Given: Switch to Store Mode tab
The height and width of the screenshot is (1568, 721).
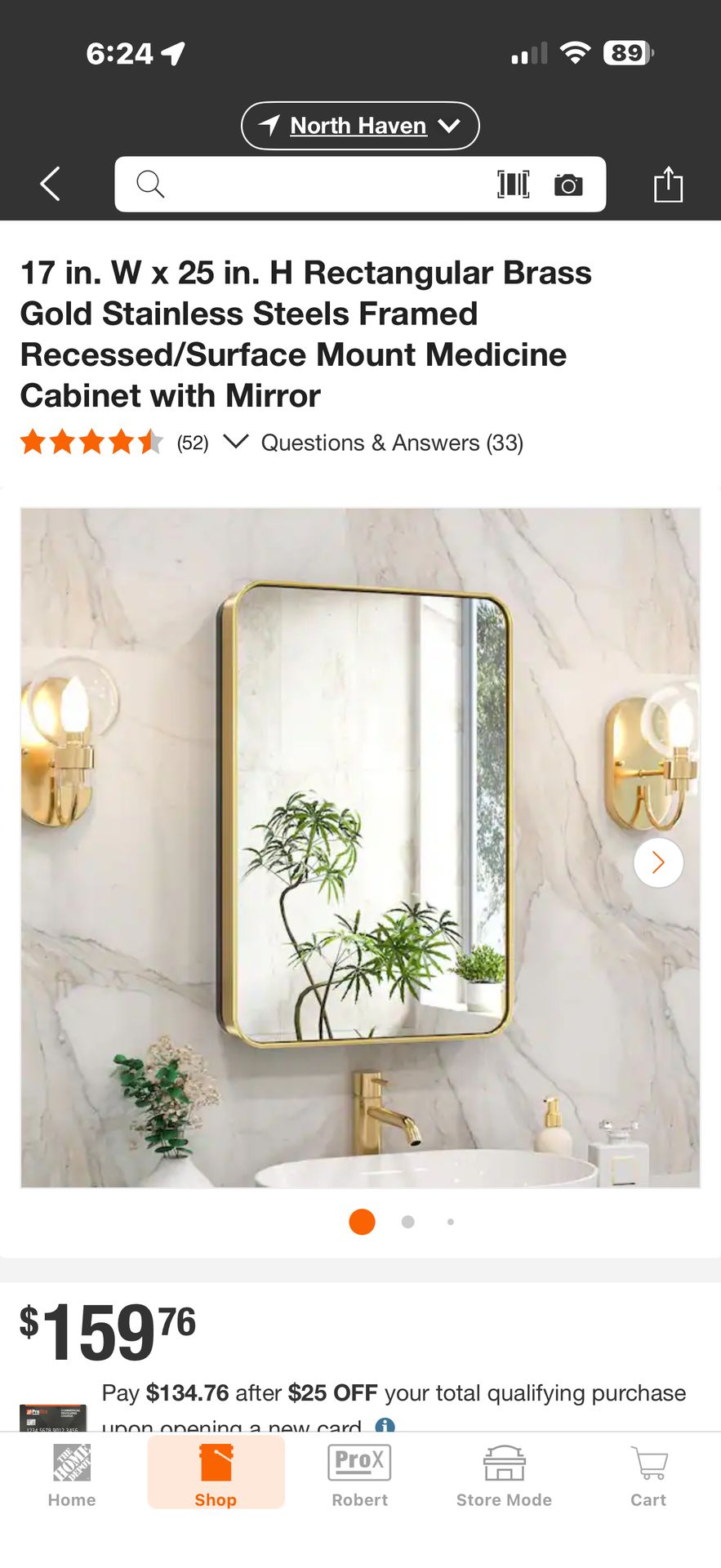Looking at the screenshot, I should pyautogui.click(x=504, y=1476).
